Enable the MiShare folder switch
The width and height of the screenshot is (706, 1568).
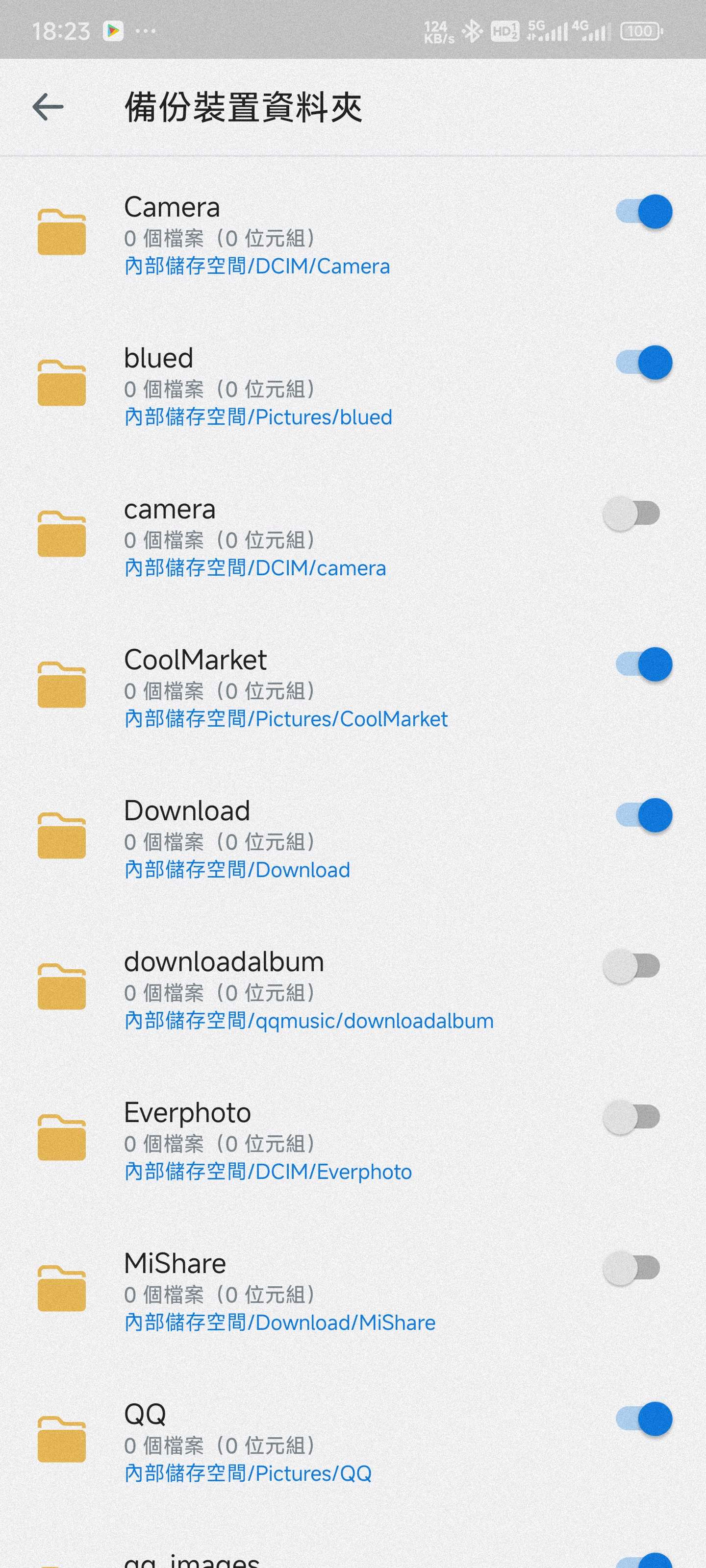631,1268
